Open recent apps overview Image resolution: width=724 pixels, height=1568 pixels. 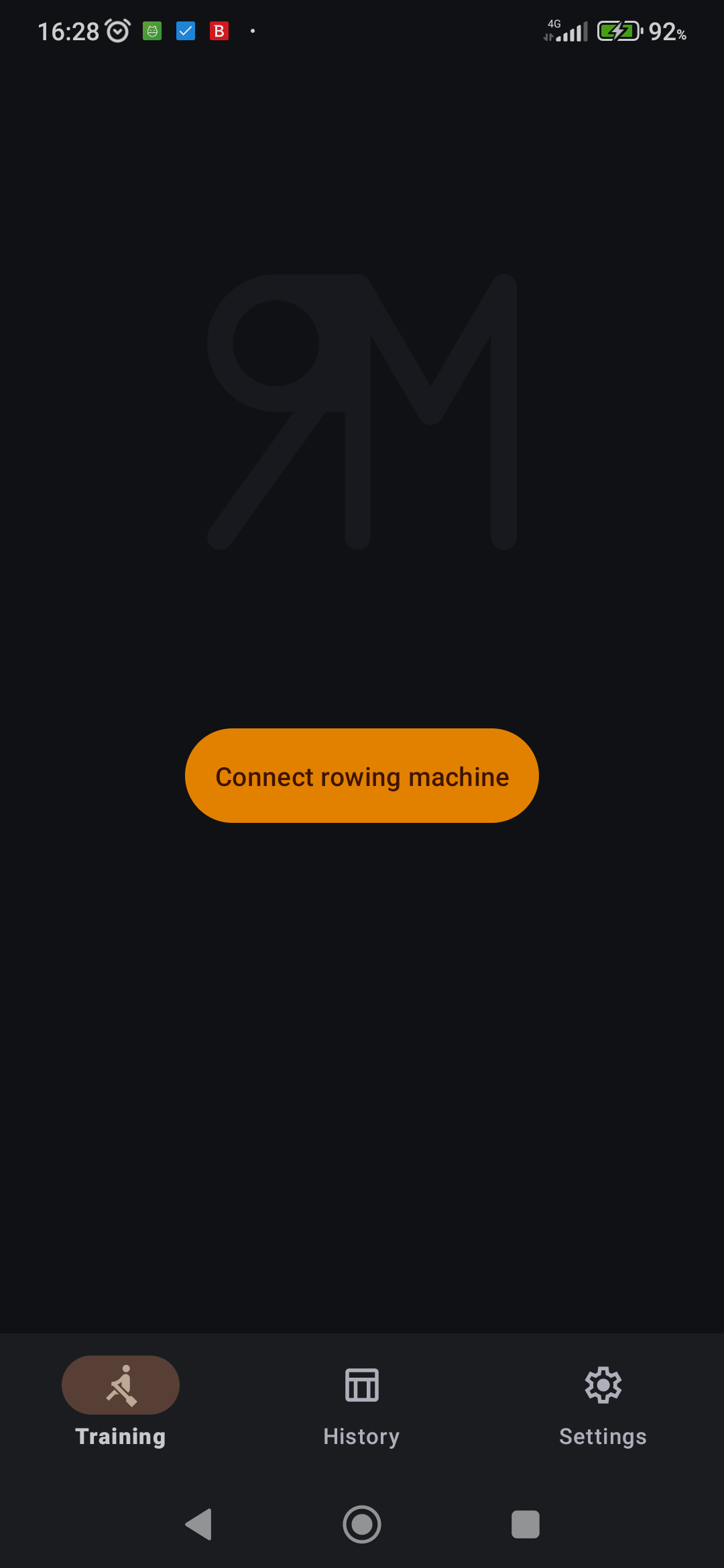[x=525, y=1524]
